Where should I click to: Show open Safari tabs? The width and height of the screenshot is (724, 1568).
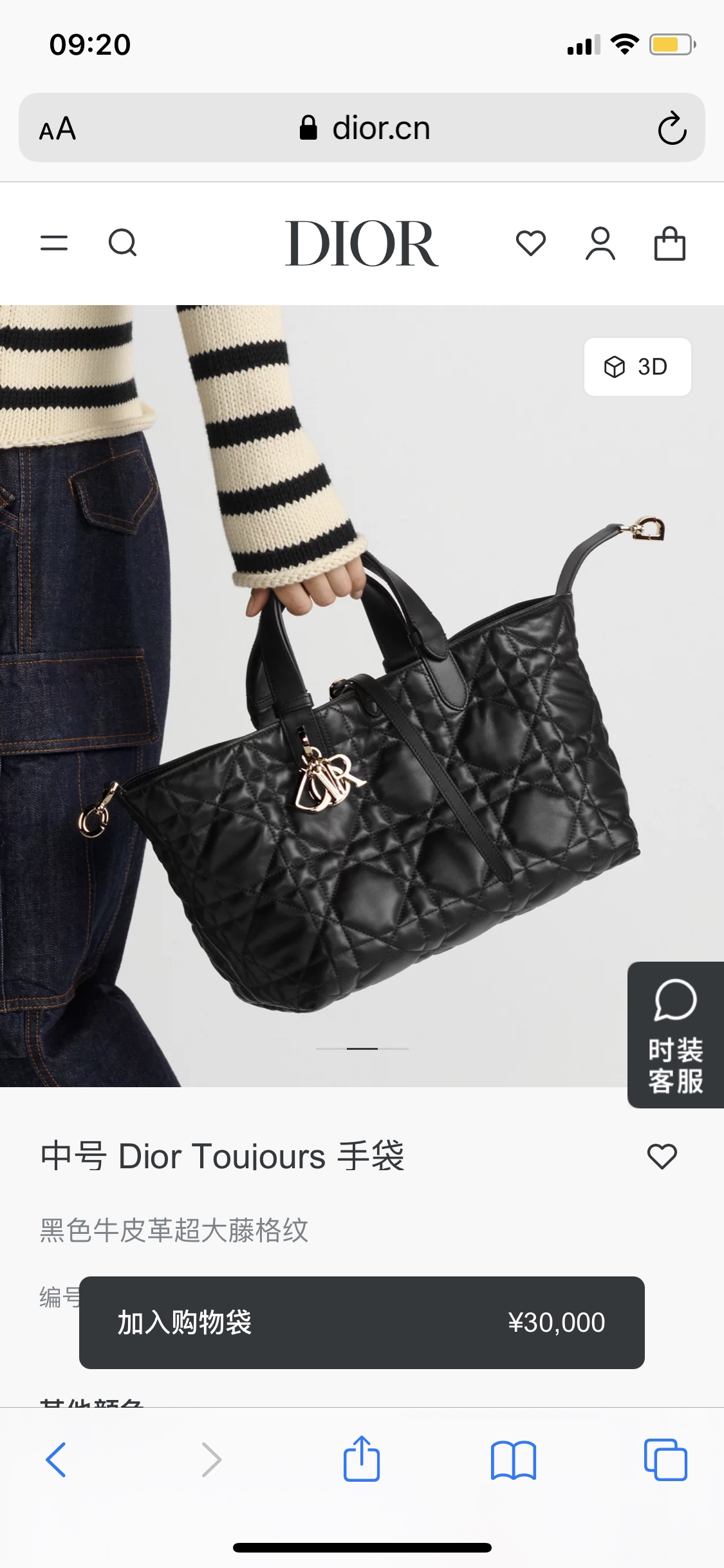(665, 1460)
